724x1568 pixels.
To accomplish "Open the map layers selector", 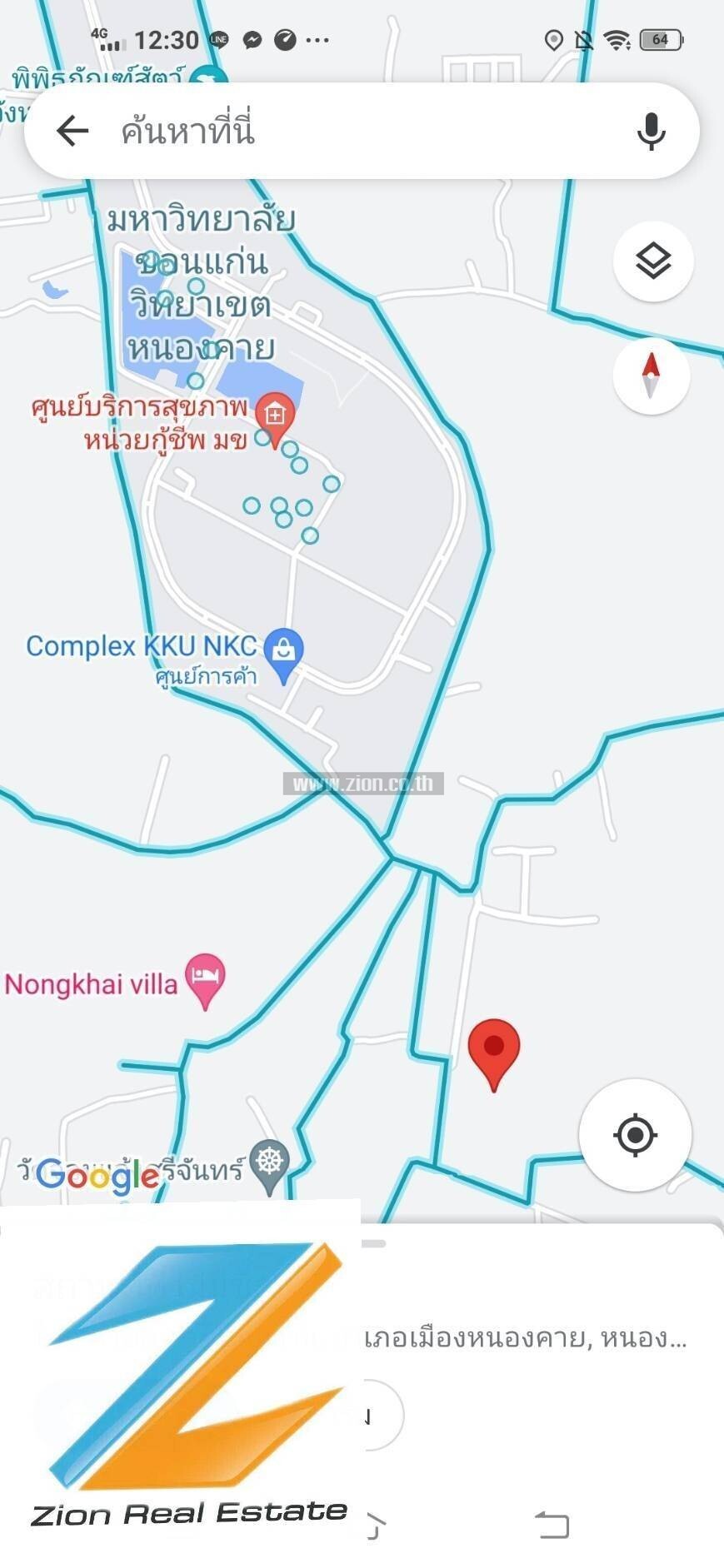I will (x=652, y=261).
